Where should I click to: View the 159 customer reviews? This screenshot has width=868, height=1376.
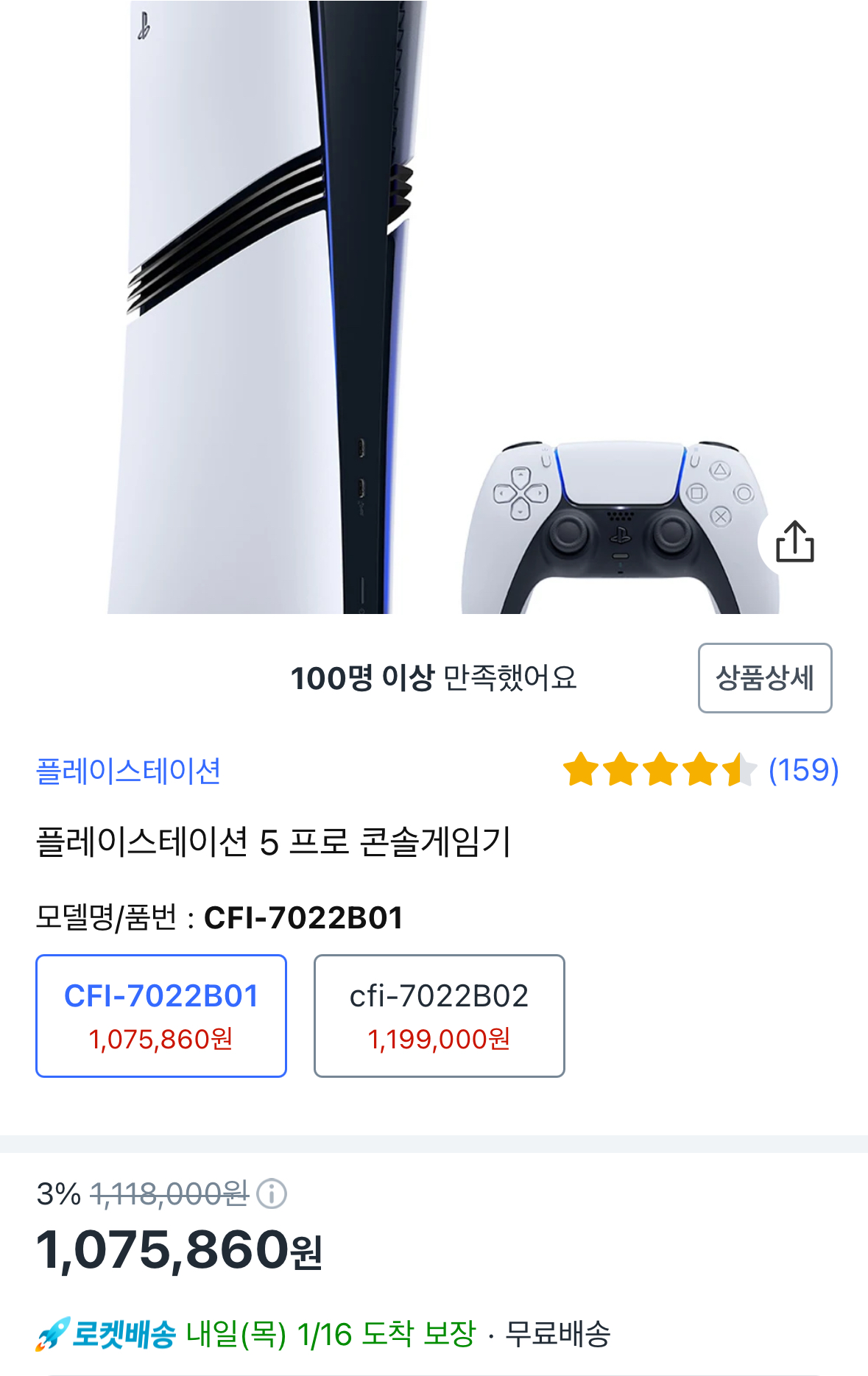(802, 770)
